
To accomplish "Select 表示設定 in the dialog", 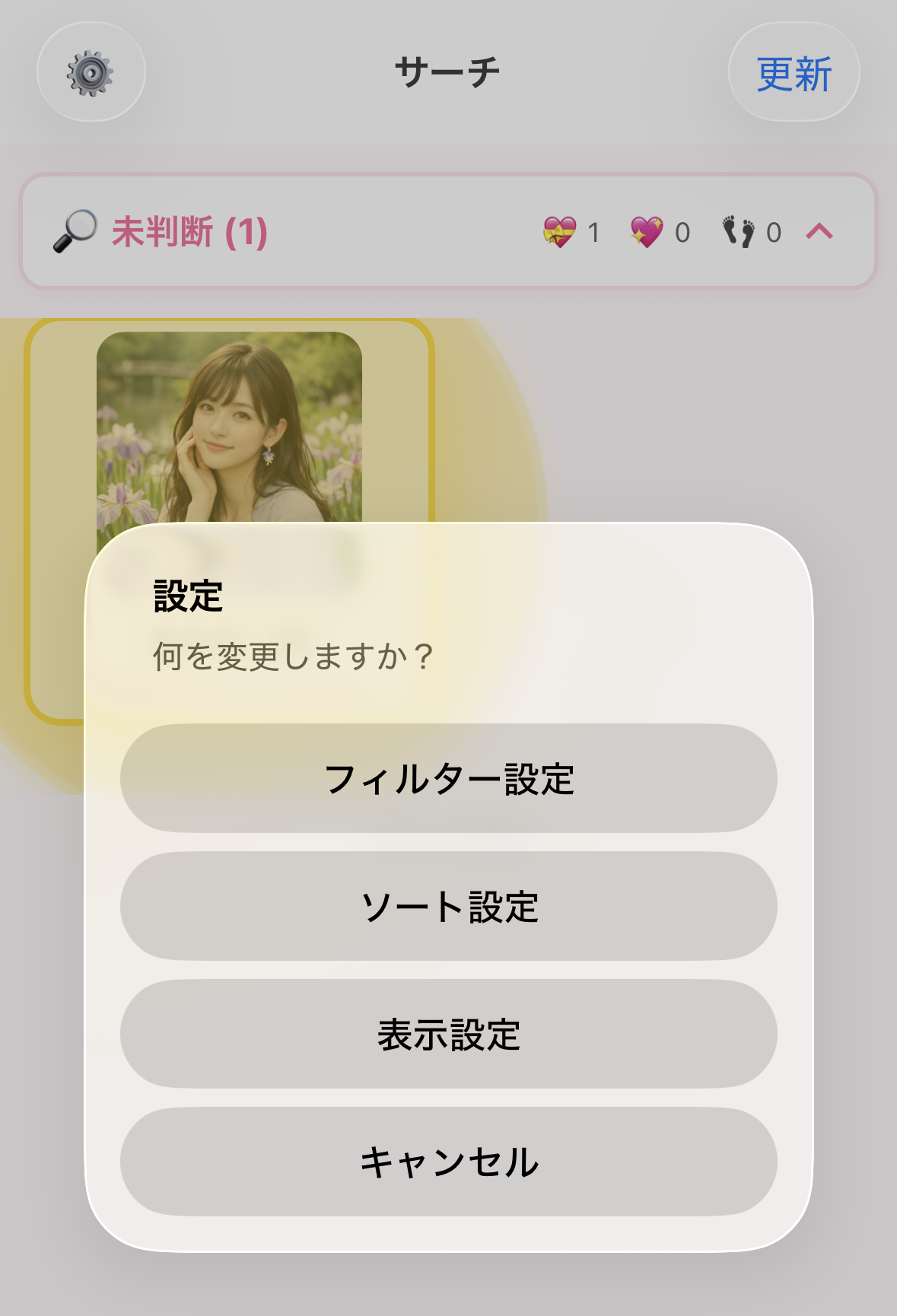I will point(448,1034).
